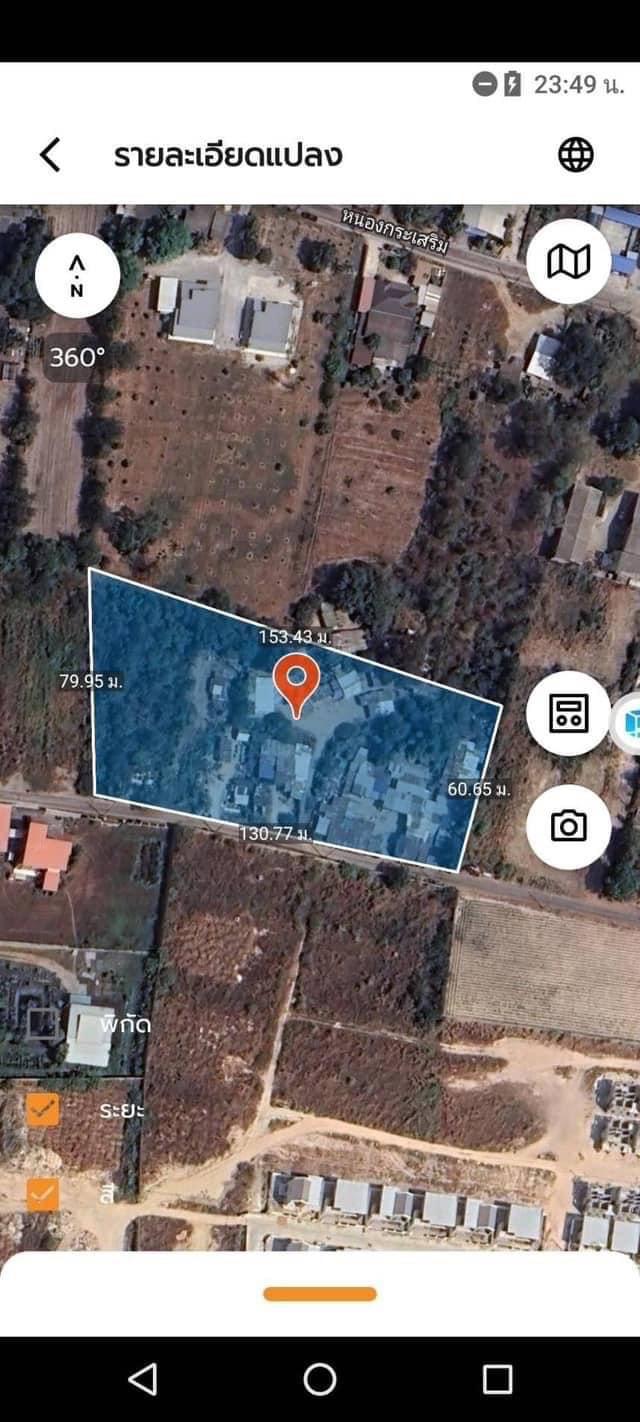Open the map layers button

[569, 261]
